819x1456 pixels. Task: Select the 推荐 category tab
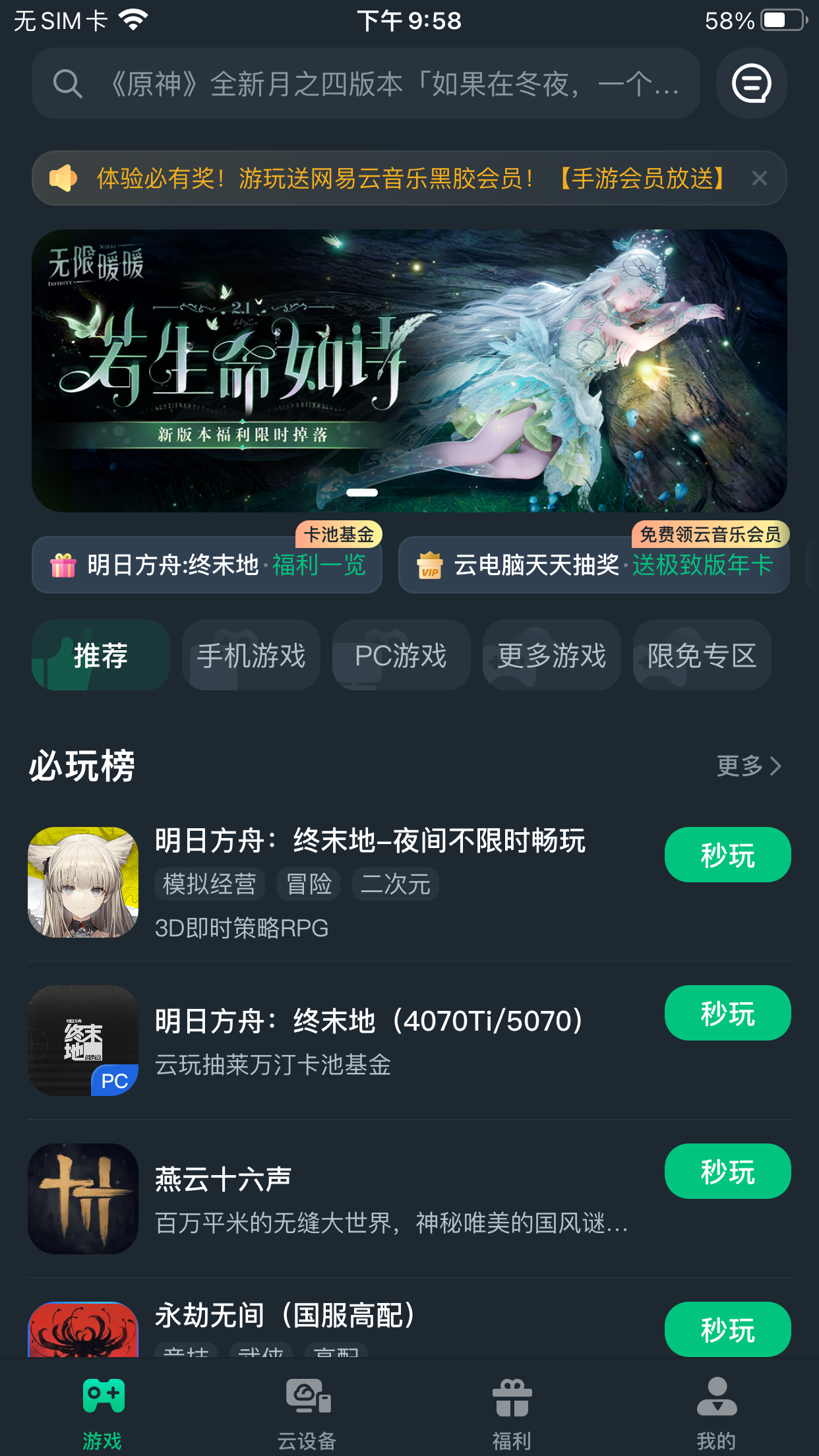click(x=101, y=655)
